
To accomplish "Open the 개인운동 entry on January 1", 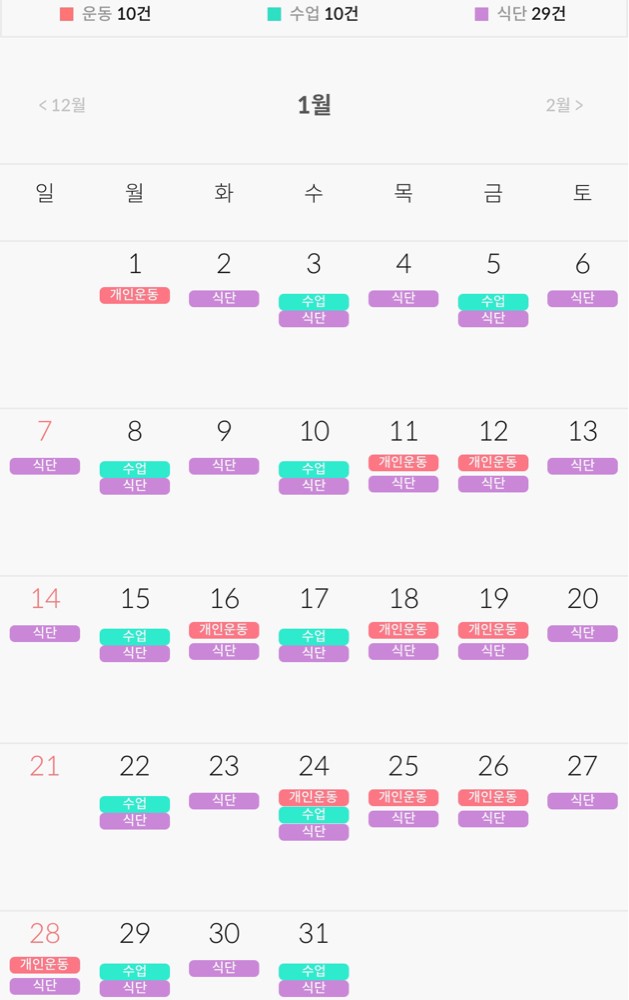I will tap(135, 295).
